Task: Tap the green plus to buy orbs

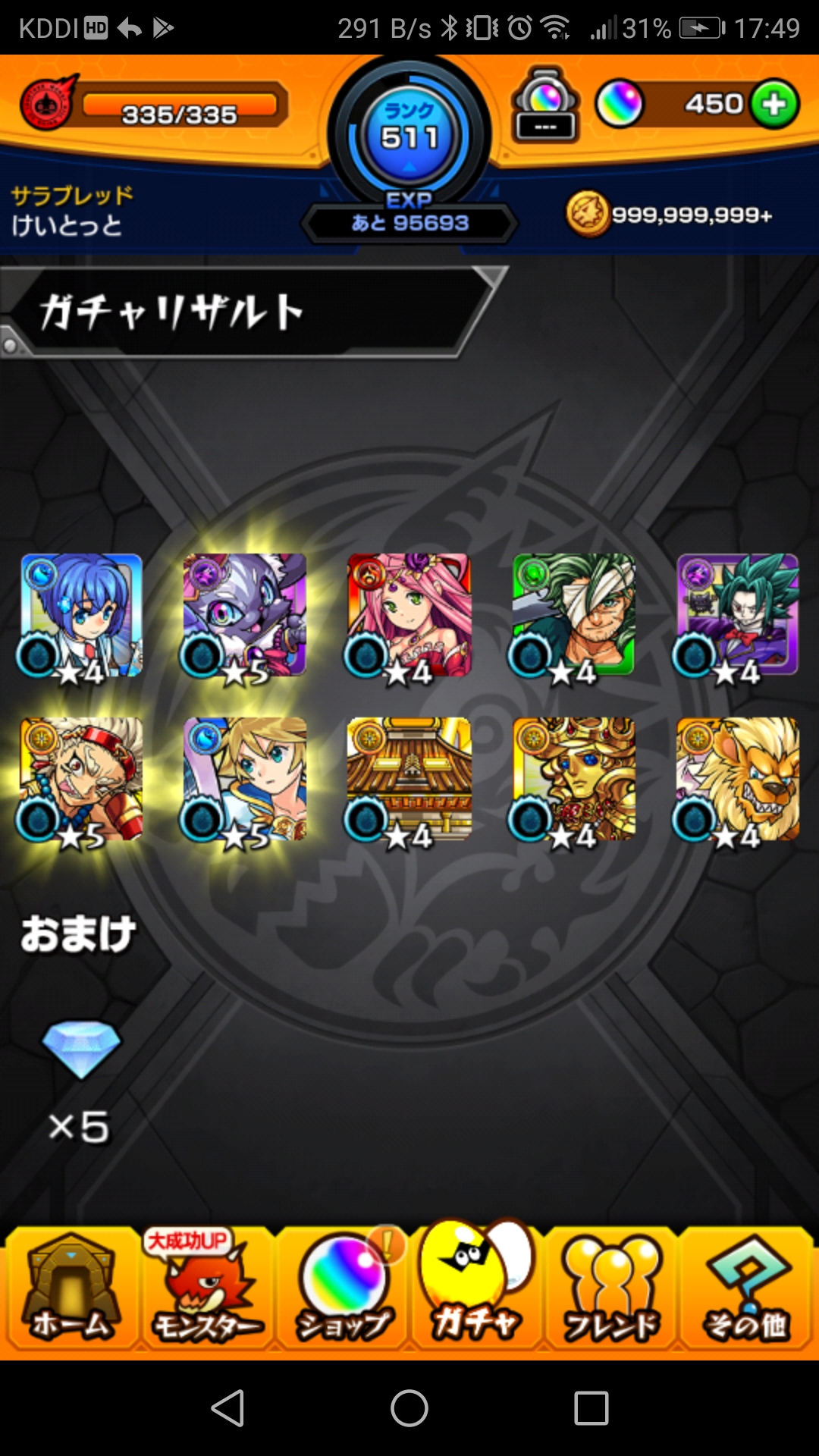Action: click(x=773, y=105)
